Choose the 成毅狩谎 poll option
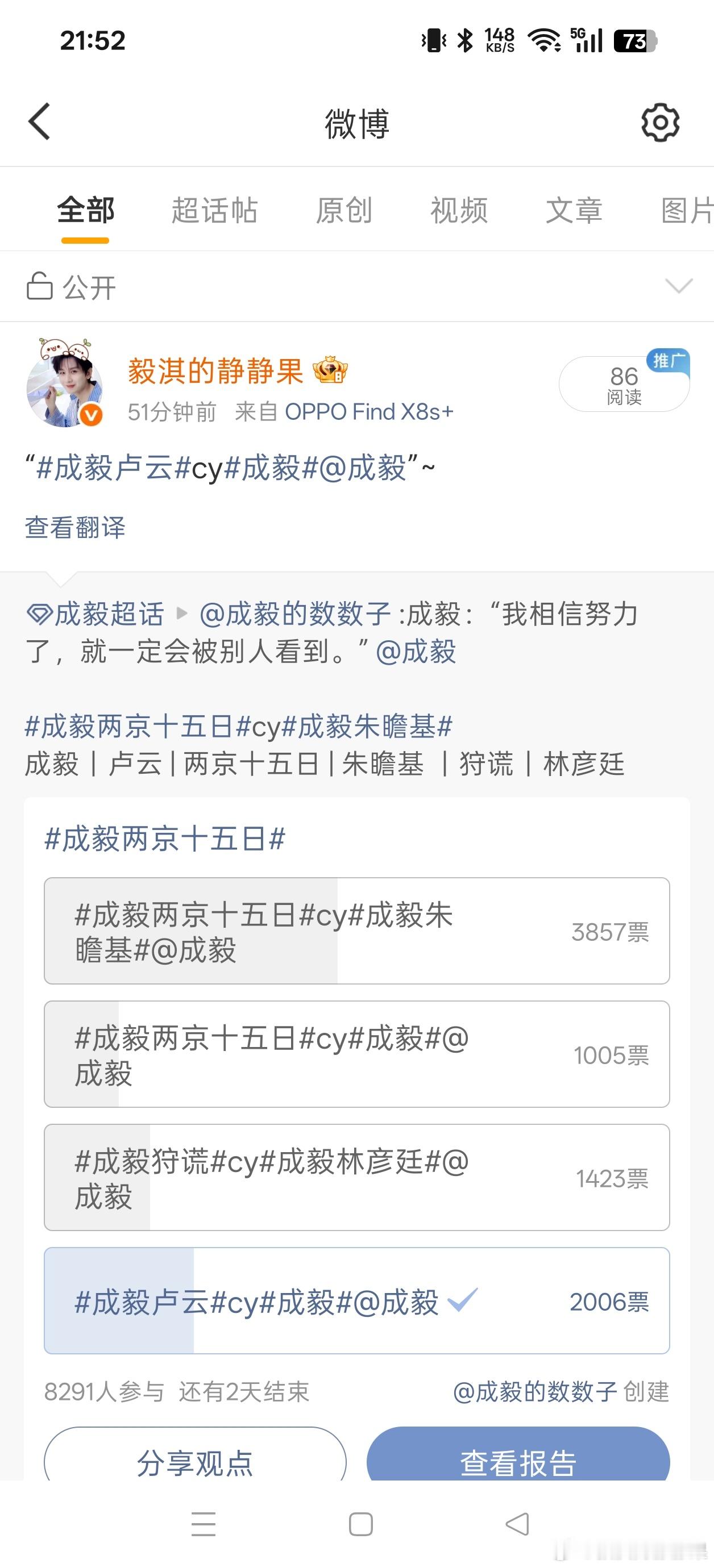The height and width of the screenshot is (1568, 714). coord(357,1177)
